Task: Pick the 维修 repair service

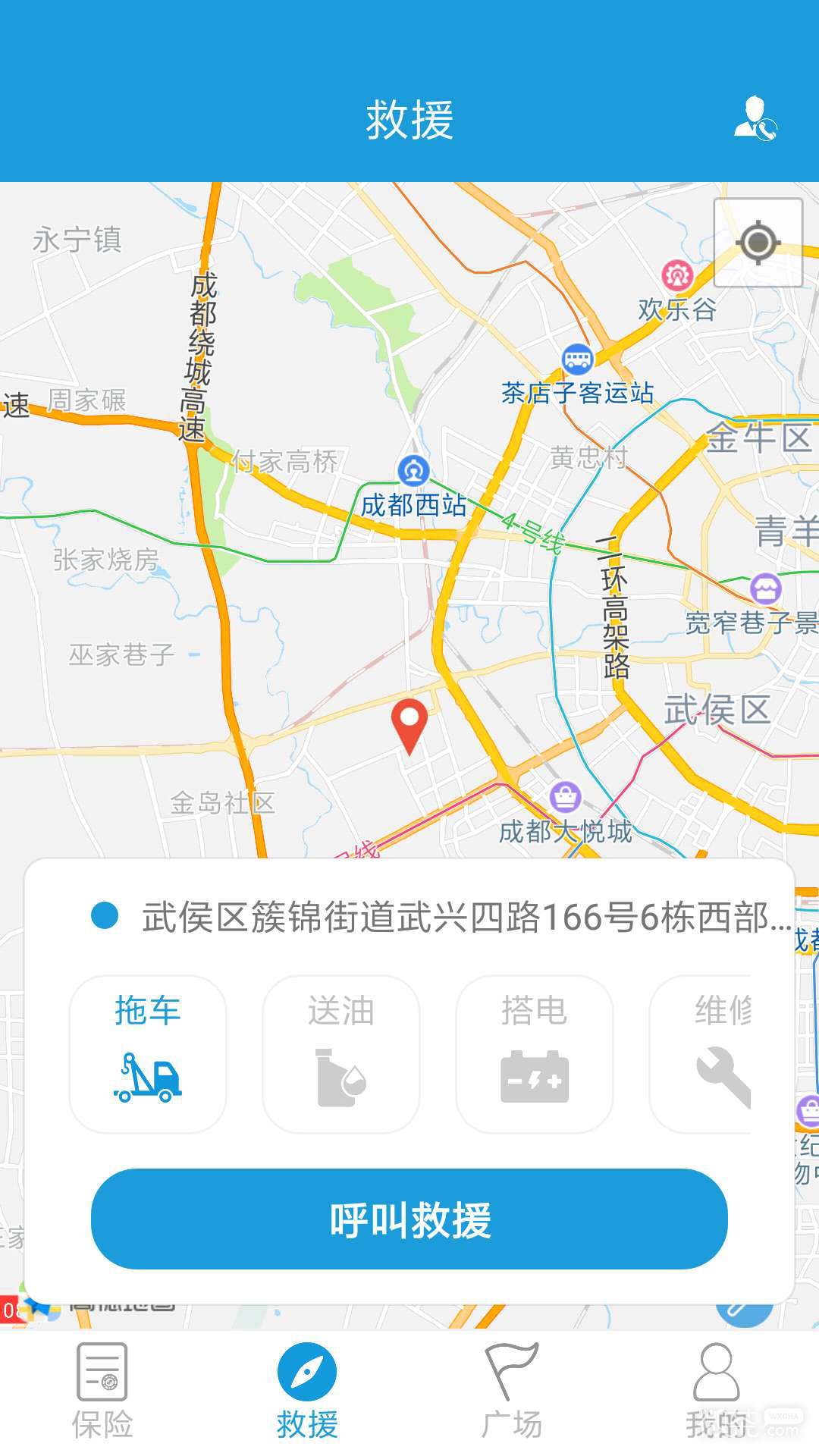Action: tap(701, 1054)
